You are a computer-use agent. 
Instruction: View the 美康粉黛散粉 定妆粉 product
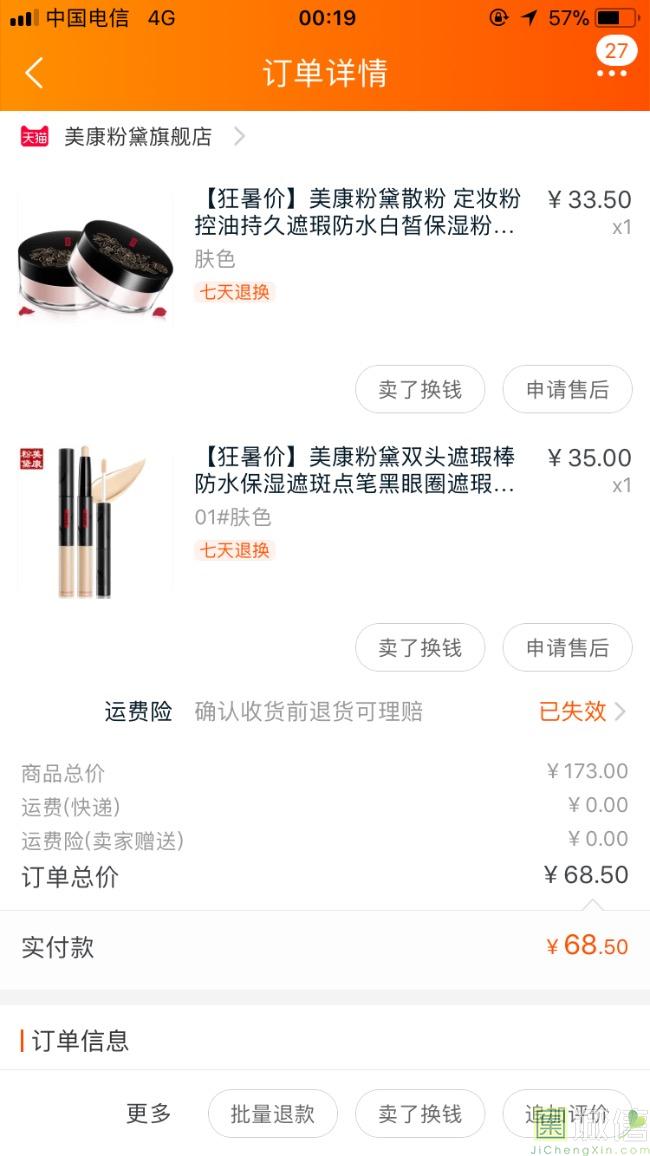355,212
